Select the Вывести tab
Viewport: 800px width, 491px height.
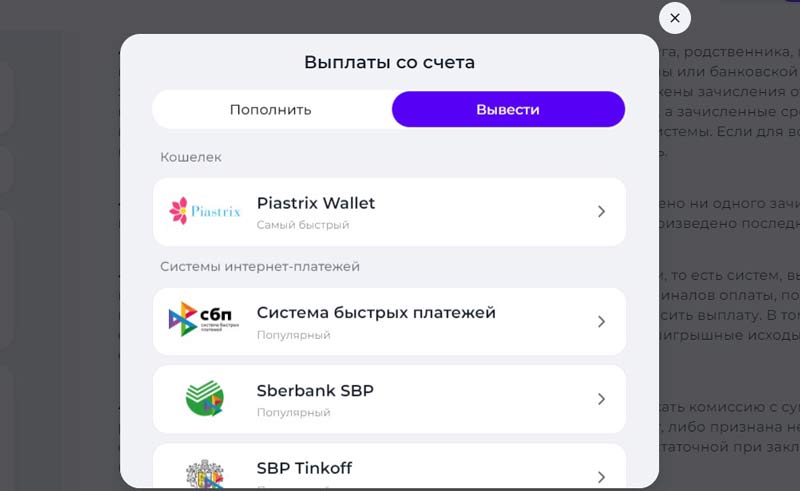508,110
